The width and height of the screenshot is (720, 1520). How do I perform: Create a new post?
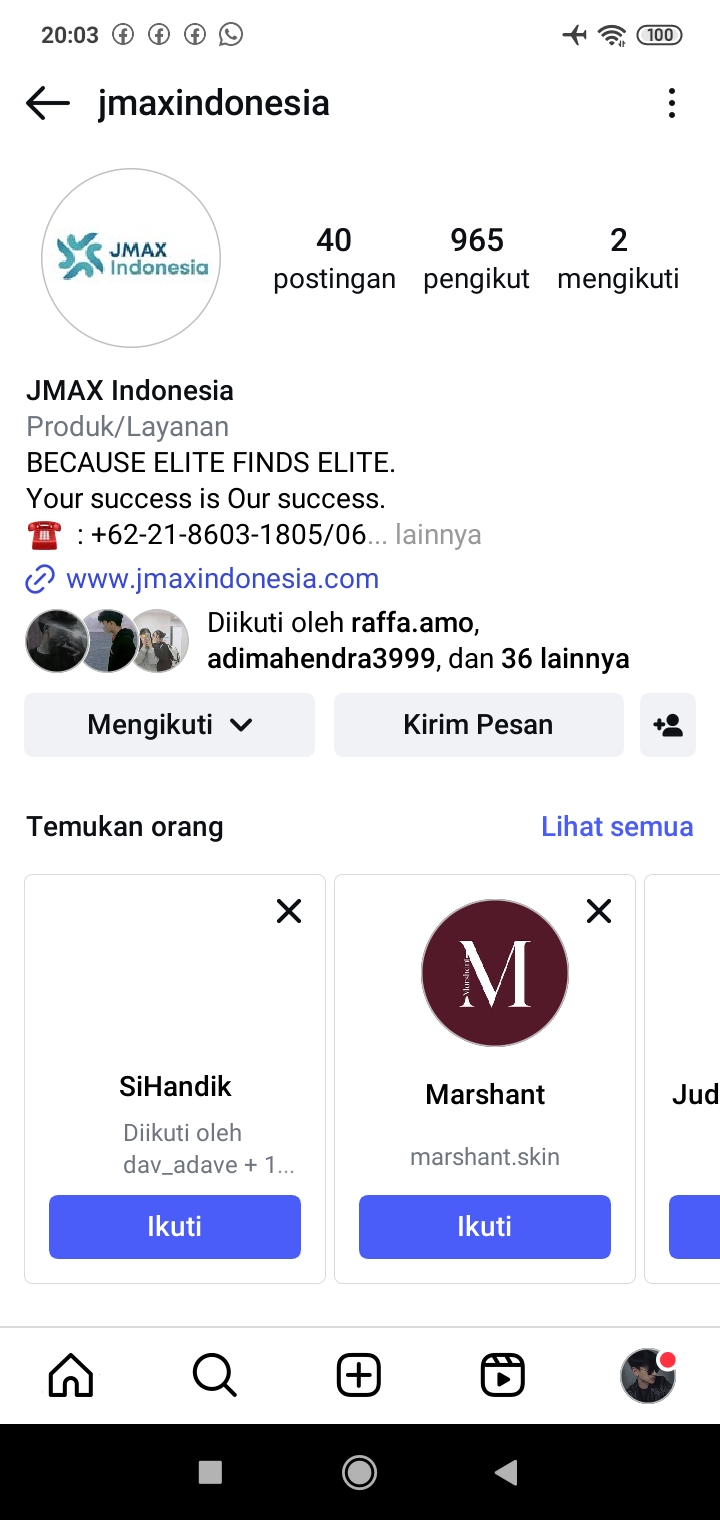pyautogui.click(x=359, y=1376)
